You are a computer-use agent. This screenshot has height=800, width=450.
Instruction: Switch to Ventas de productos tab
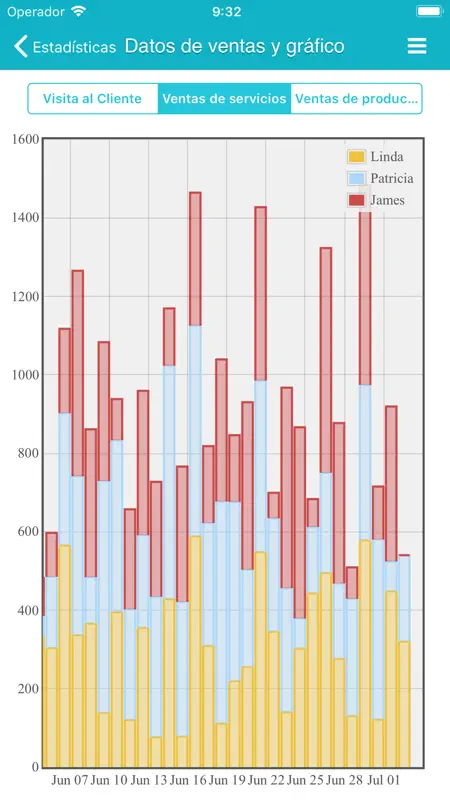[356, 98]
